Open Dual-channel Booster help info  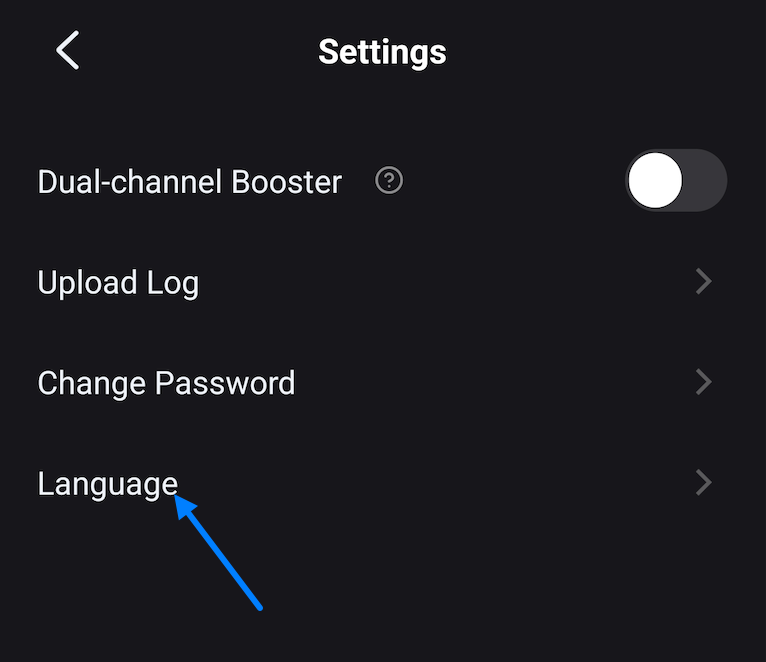[389, 181]
